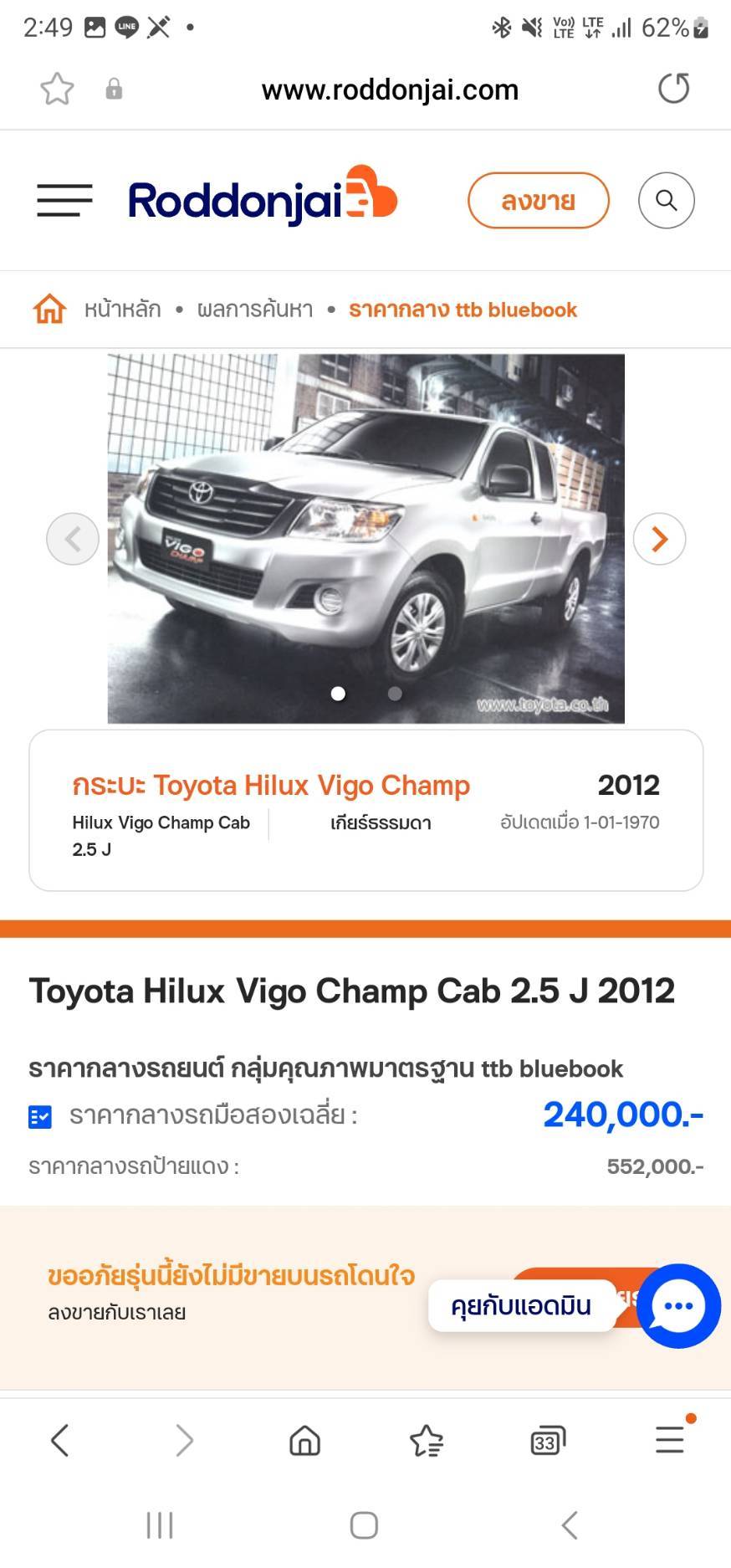
Task: Open the hamburger menu beside Roddonjai logo
Action: coord(64,200)
